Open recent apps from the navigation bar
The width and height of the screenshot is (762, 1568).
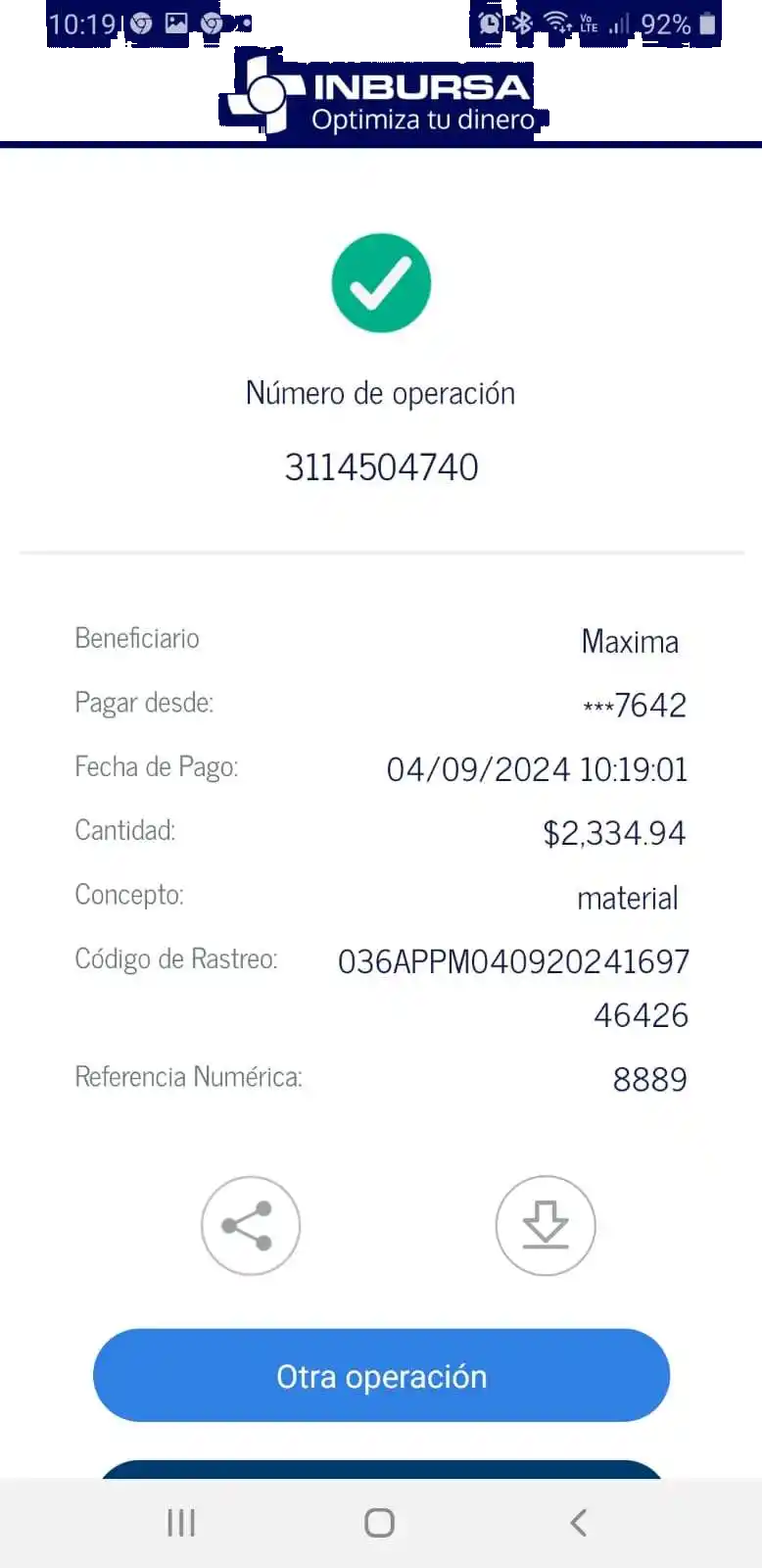pyautogui.click(x=181, y=1522)
